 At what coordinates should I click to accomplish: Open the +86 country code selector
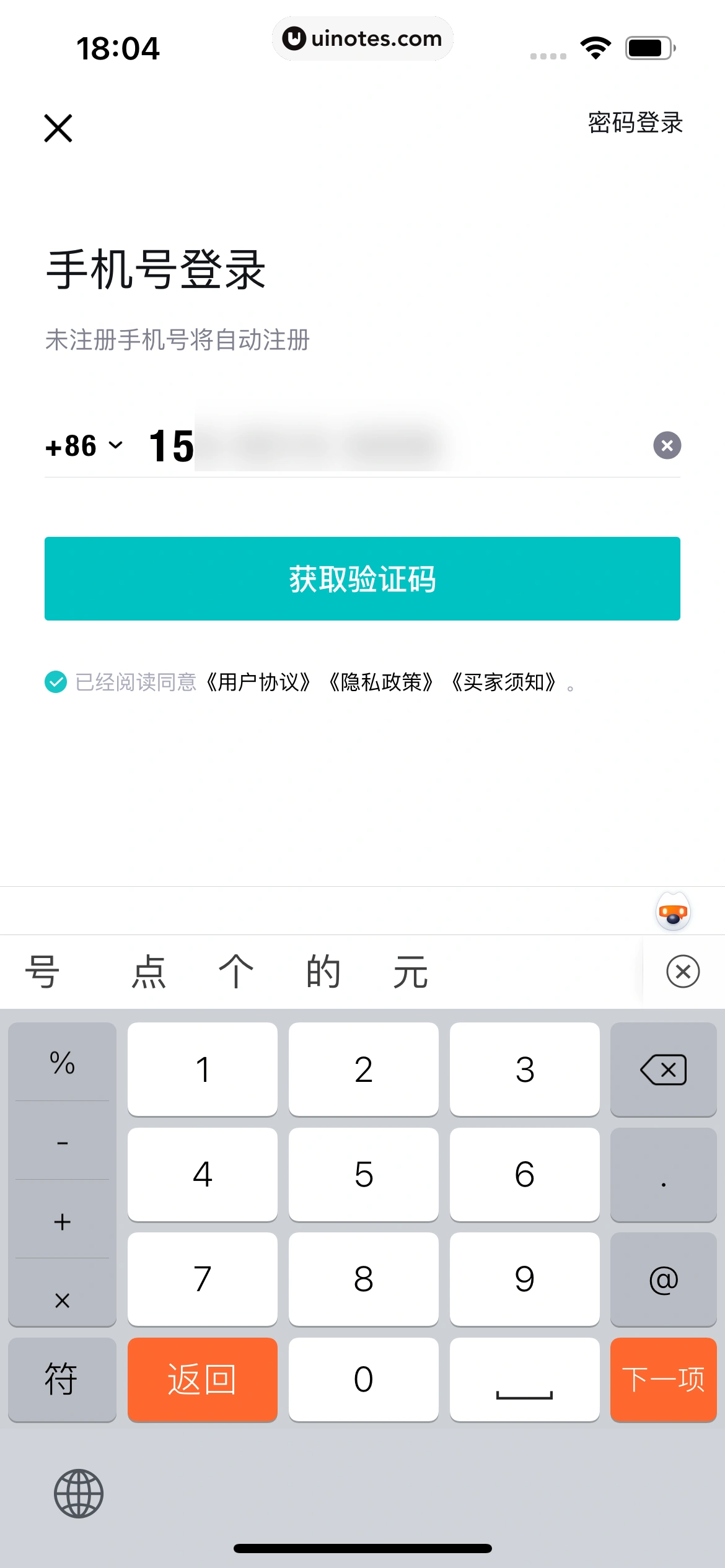coord(71,445)
